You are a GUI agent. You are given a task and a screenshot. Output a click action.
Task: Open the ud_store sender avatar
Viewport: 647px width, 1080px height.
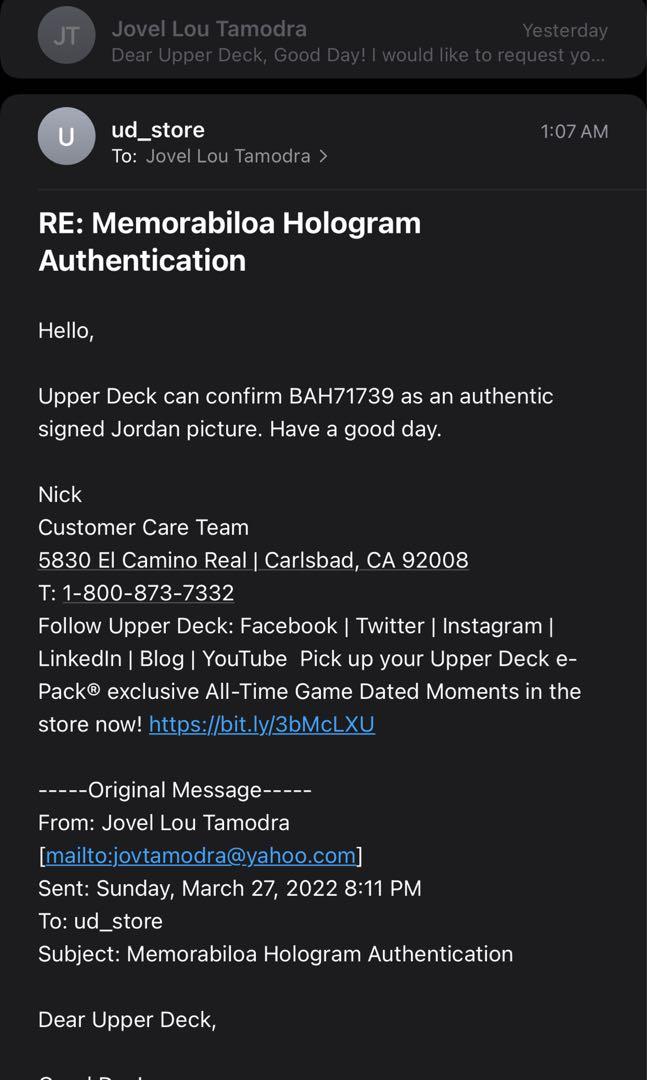(x=66, y=136)
